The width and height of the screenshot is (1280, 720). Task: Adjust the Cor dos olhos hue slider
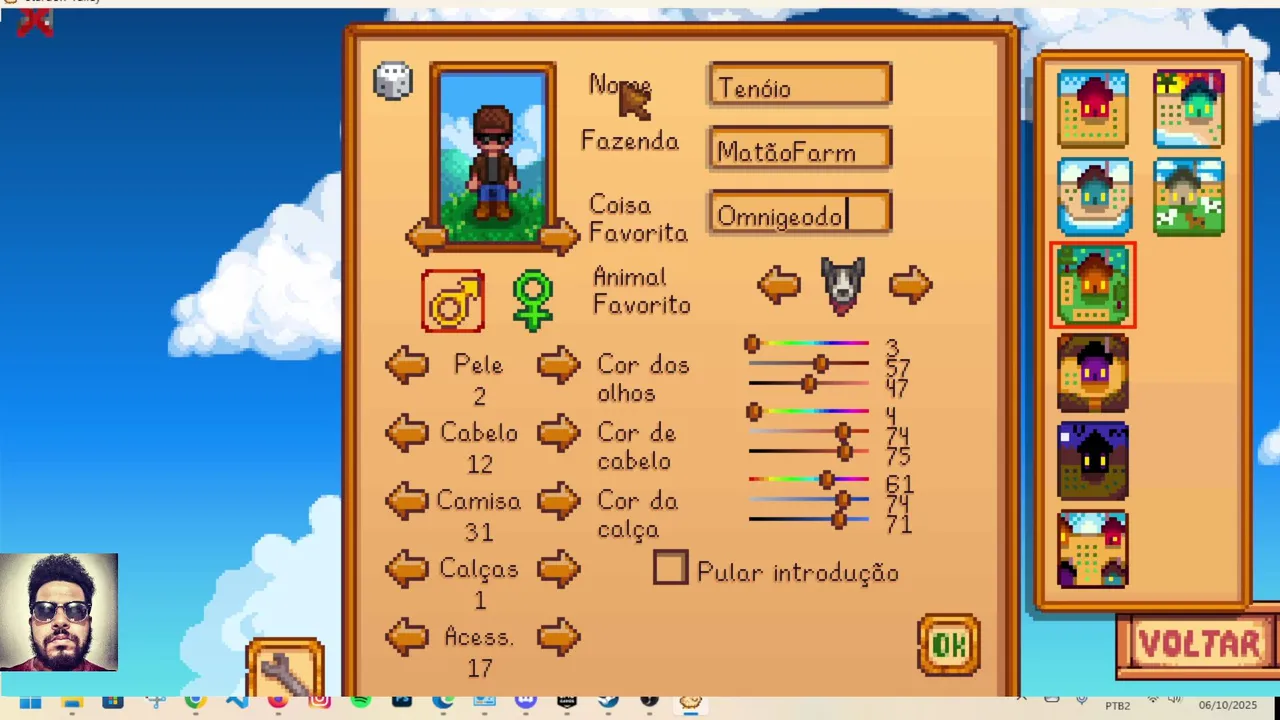pyautogui.click(x=752, y=344)
